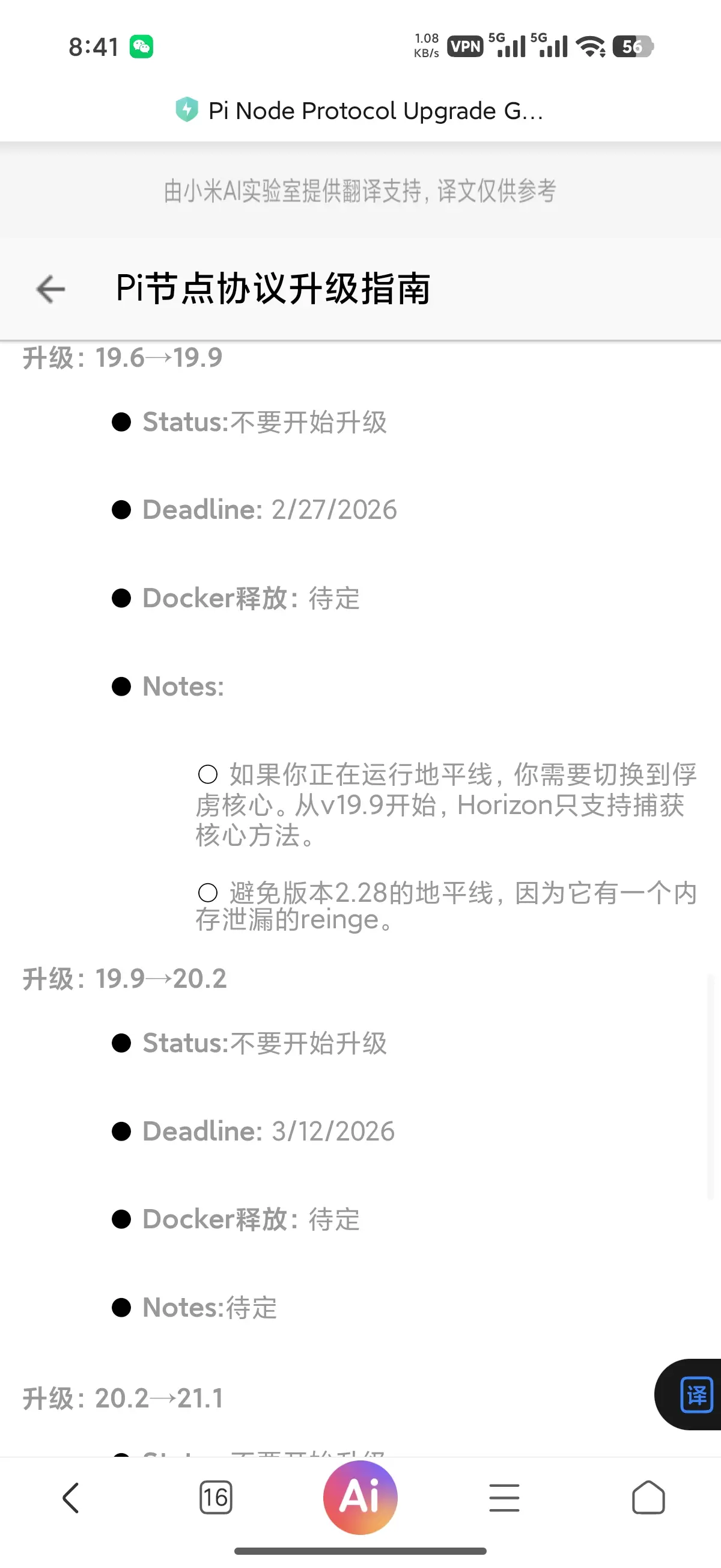Open the tab switcher showing 16 tabs
This screenshot has width=721, height=1568.
216,1498
